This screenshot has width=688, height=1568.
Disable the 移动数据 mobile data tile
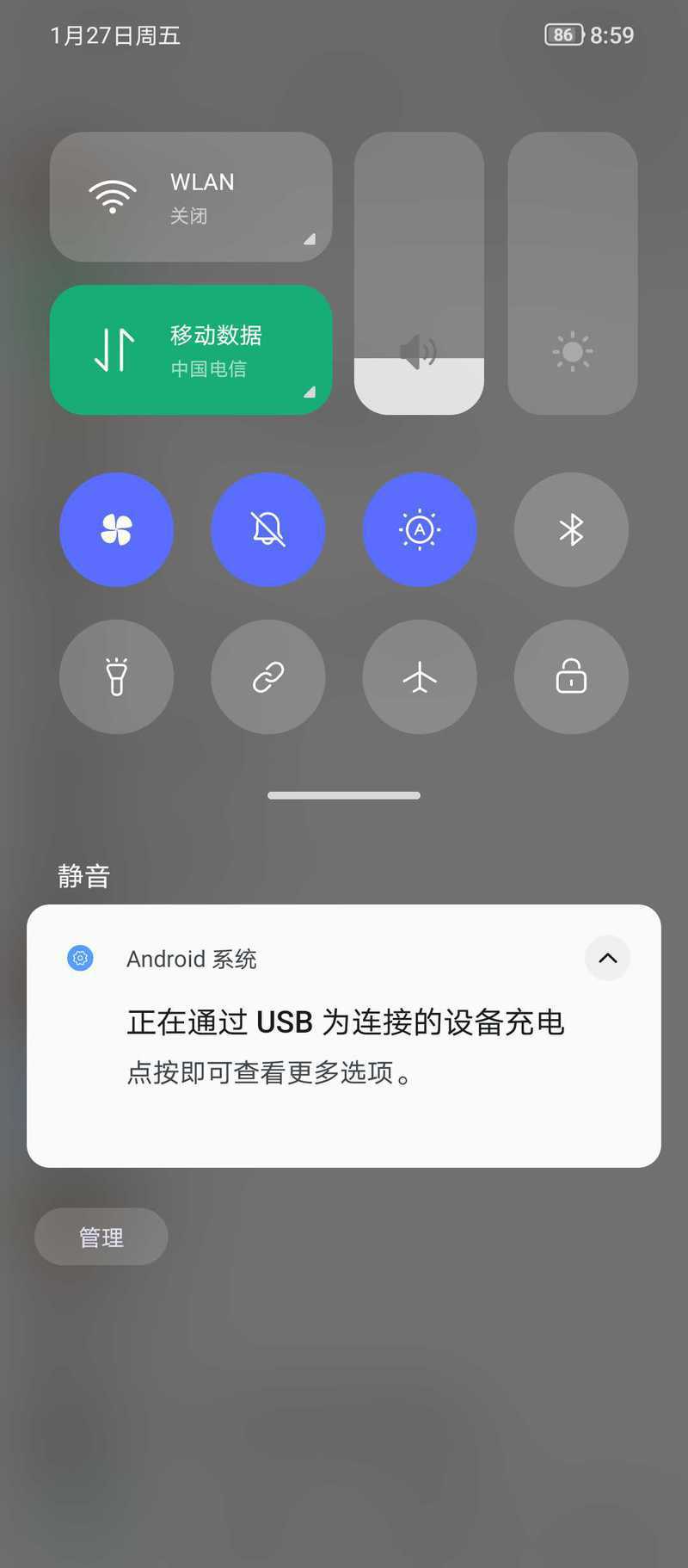(191, 350)
